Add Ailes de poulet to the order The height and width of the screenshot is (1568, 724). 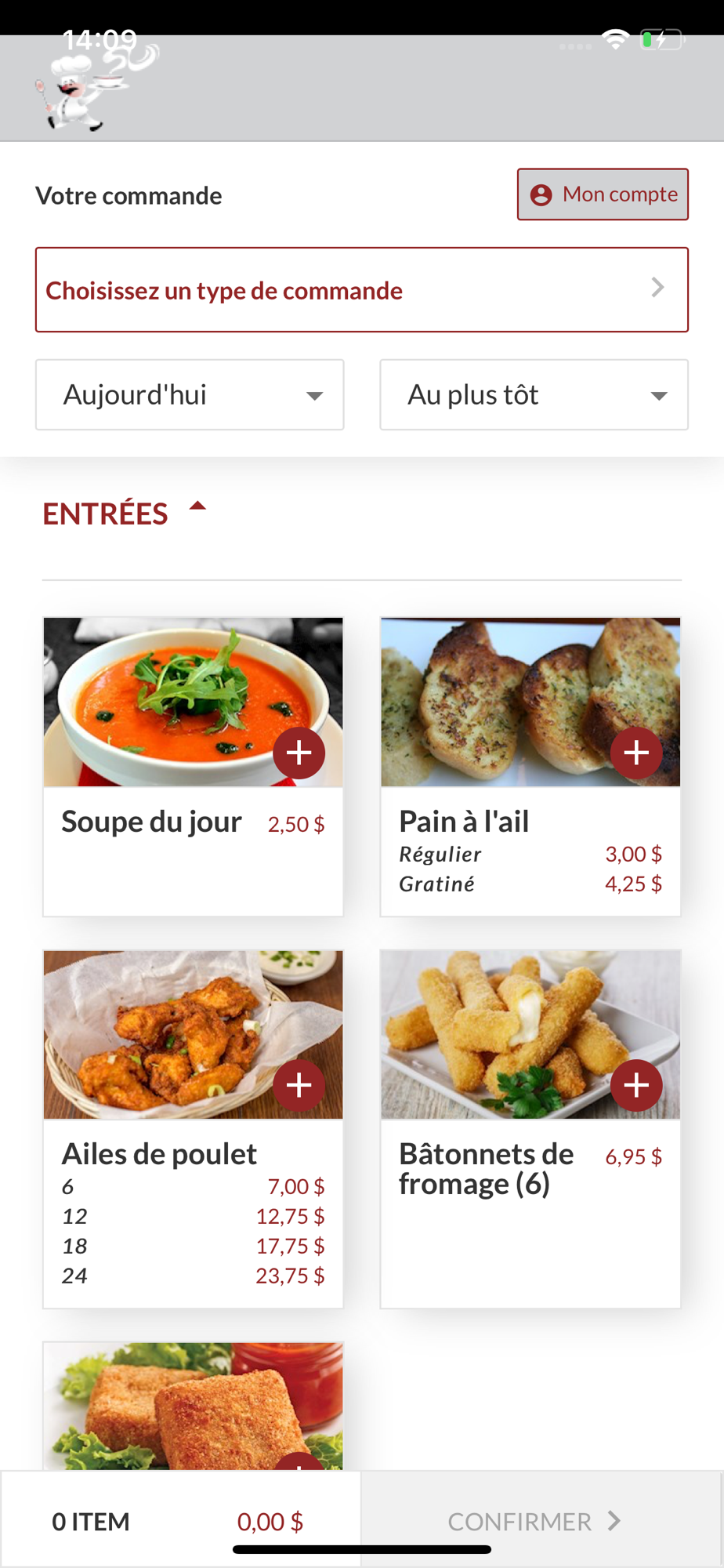[299, 1085]
